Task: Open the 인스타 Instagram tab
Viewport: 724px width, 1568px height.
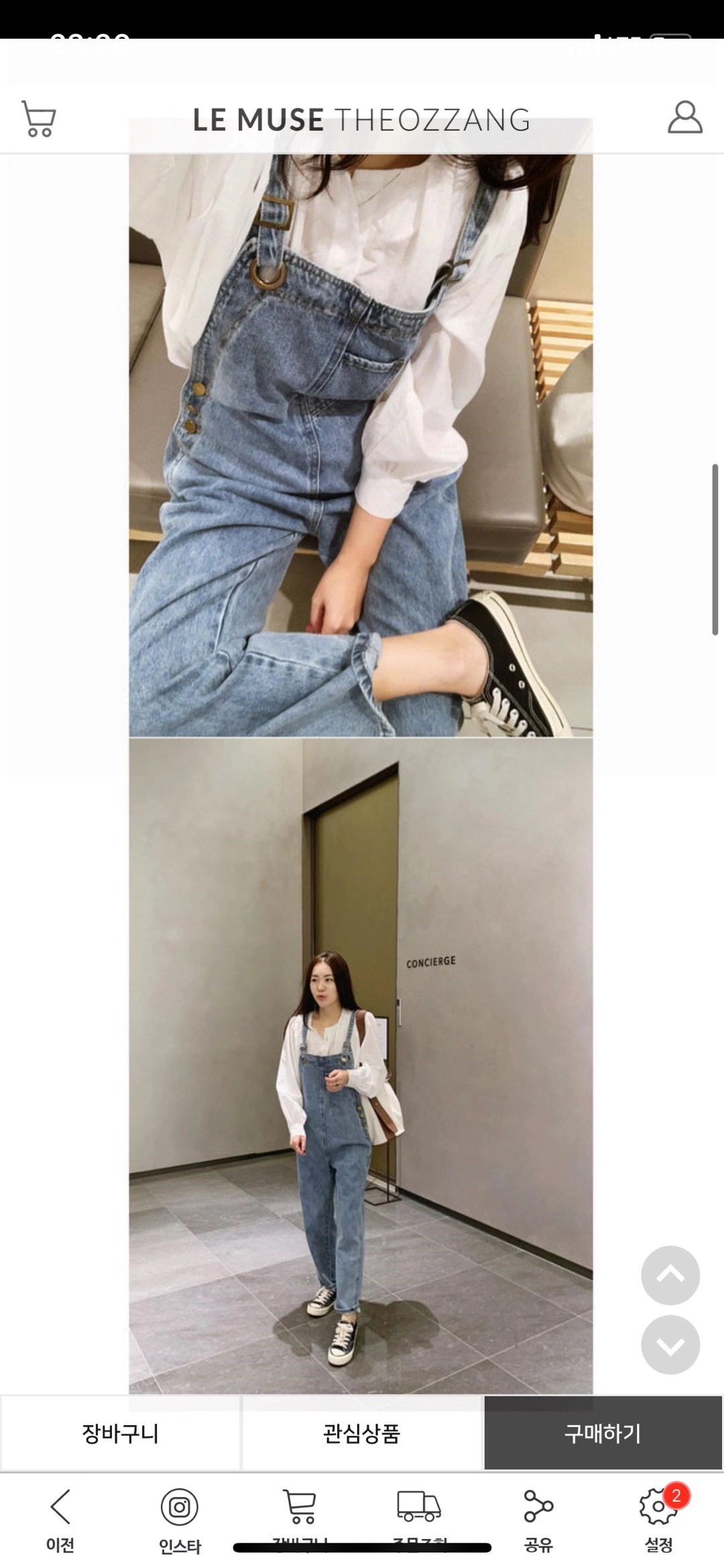Action: click(x=180, y=1520)
